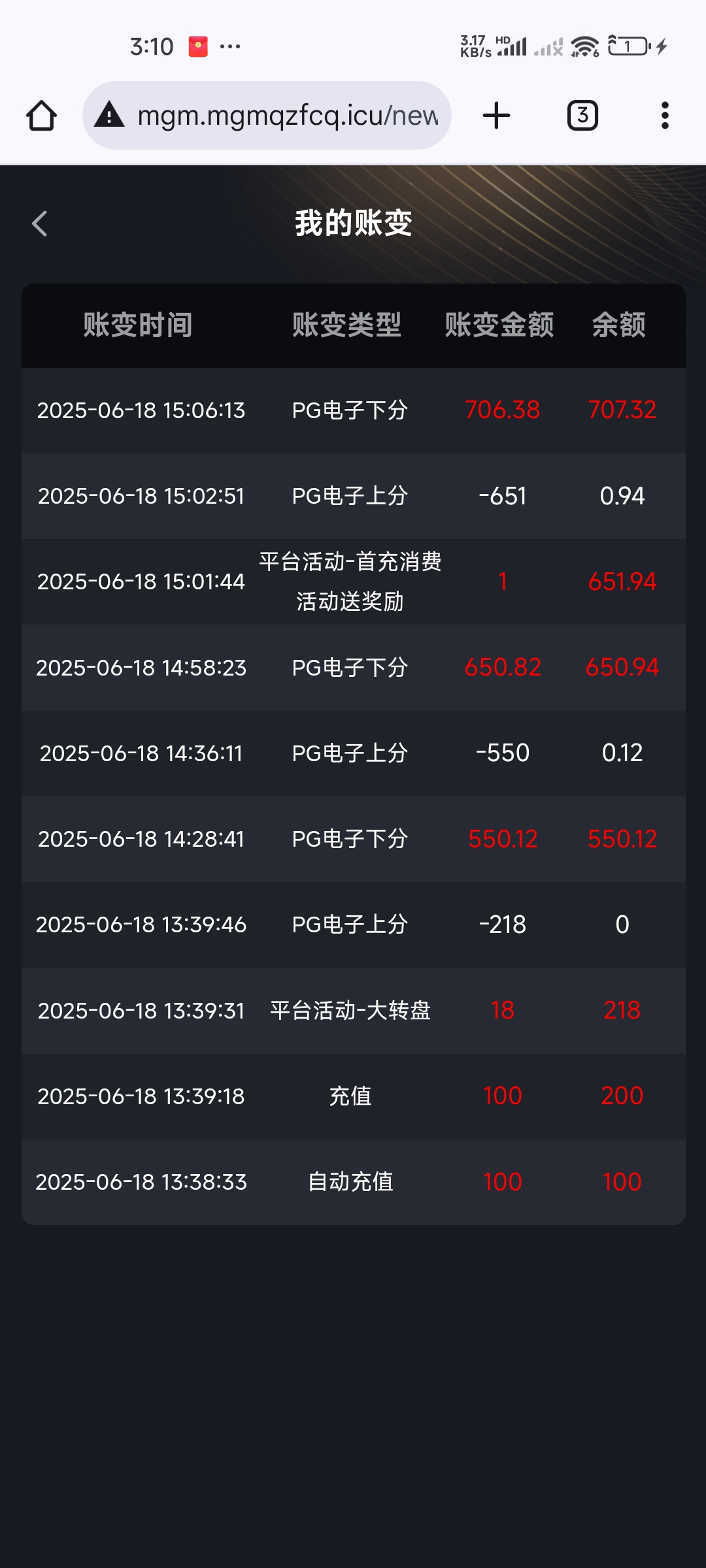
Task: Tap the red amount 706.38
Action: pyautogui.click(x=502, y=410)
